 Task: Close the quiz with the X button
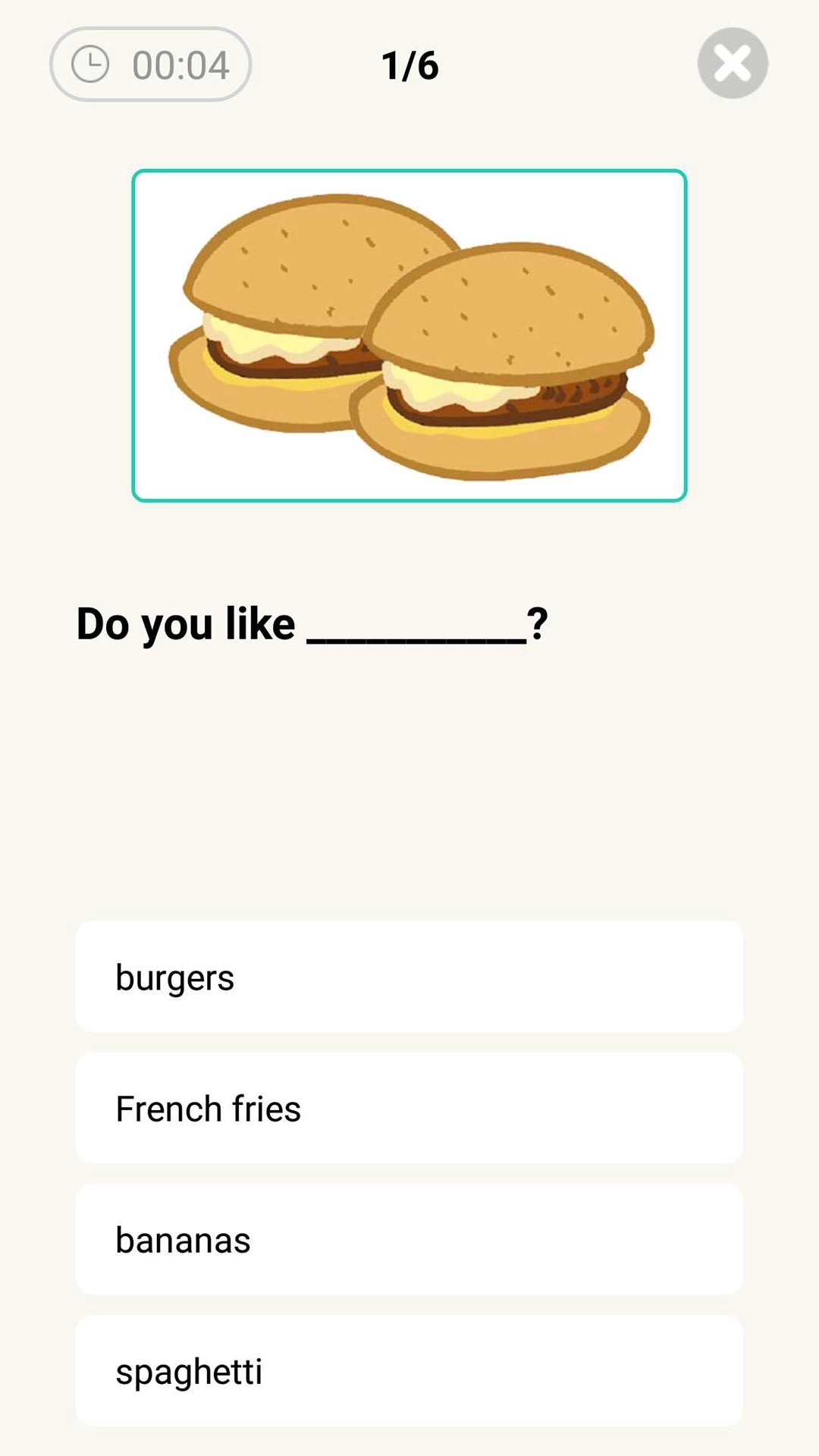tap(732, 64)
